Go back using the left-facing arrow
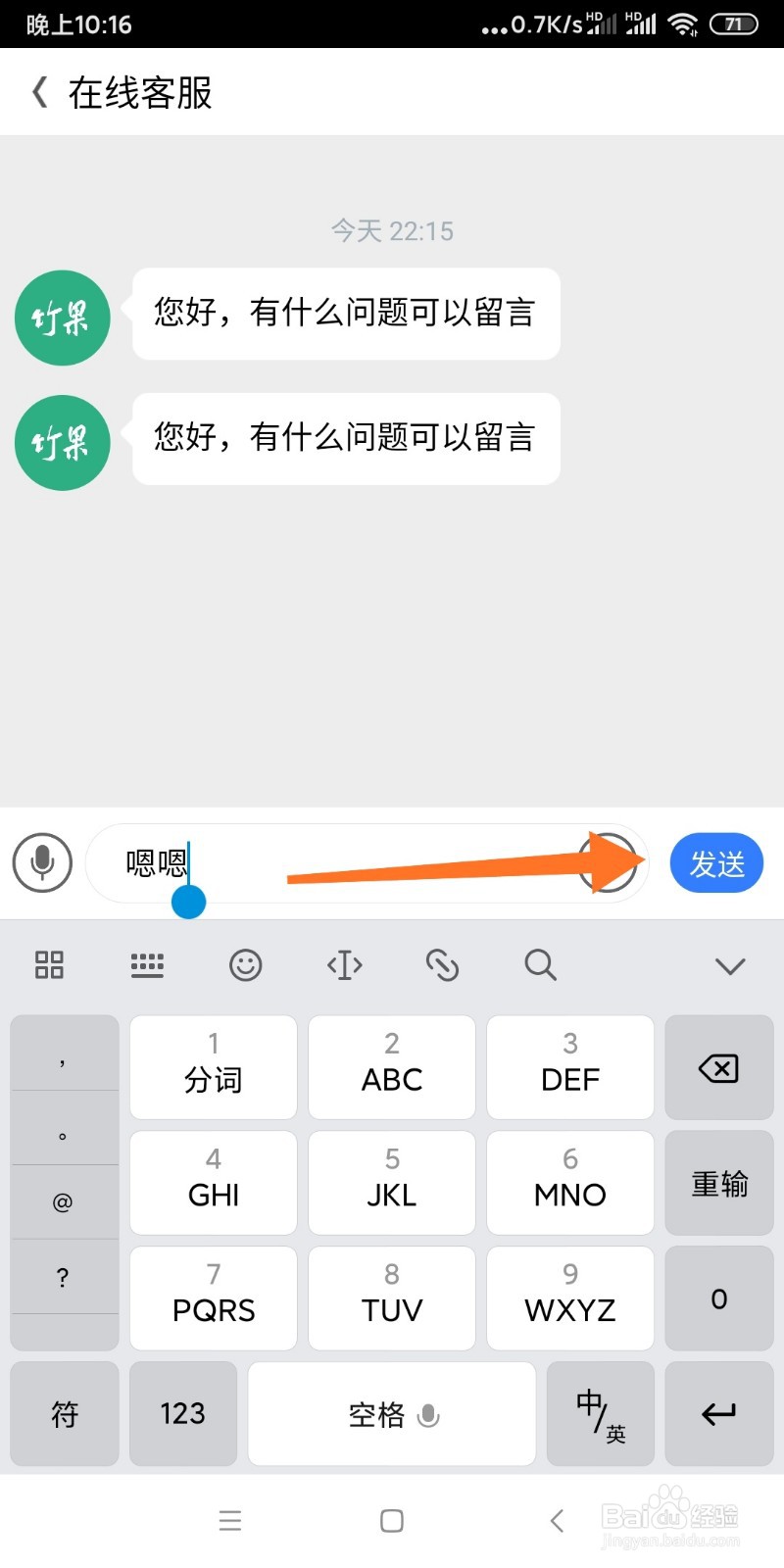The image size is (784, 1568). 556,1520
